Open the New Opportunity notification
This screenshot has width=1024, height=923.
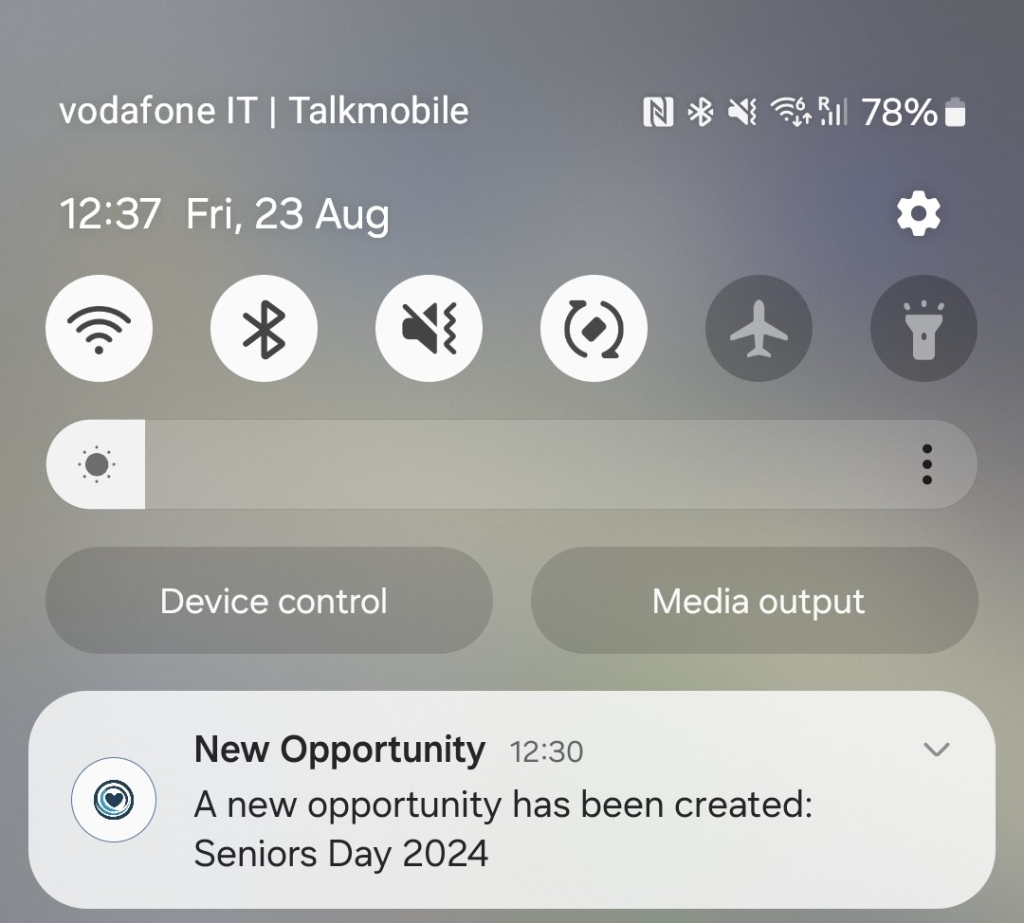click(500, 802)
